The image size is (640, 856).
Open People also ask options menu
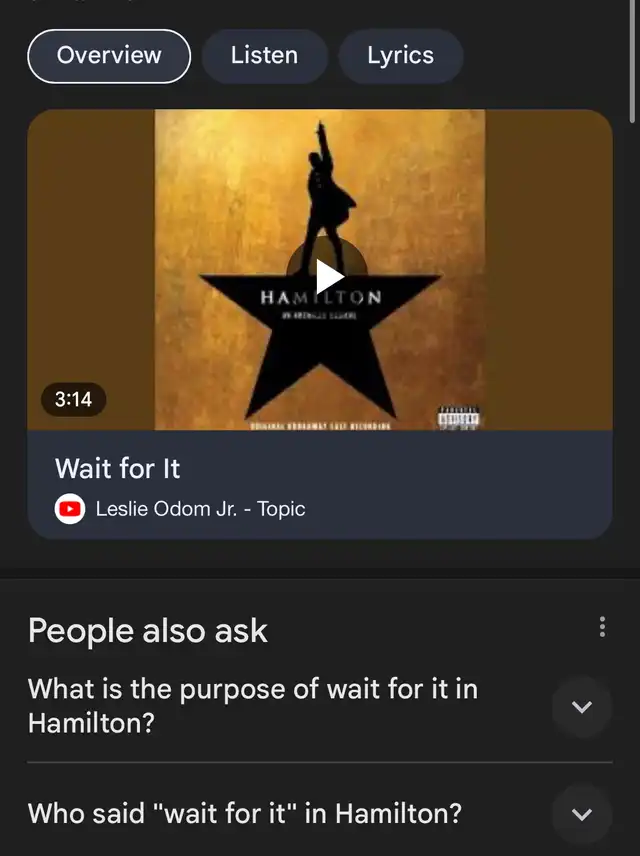[602, 627]
